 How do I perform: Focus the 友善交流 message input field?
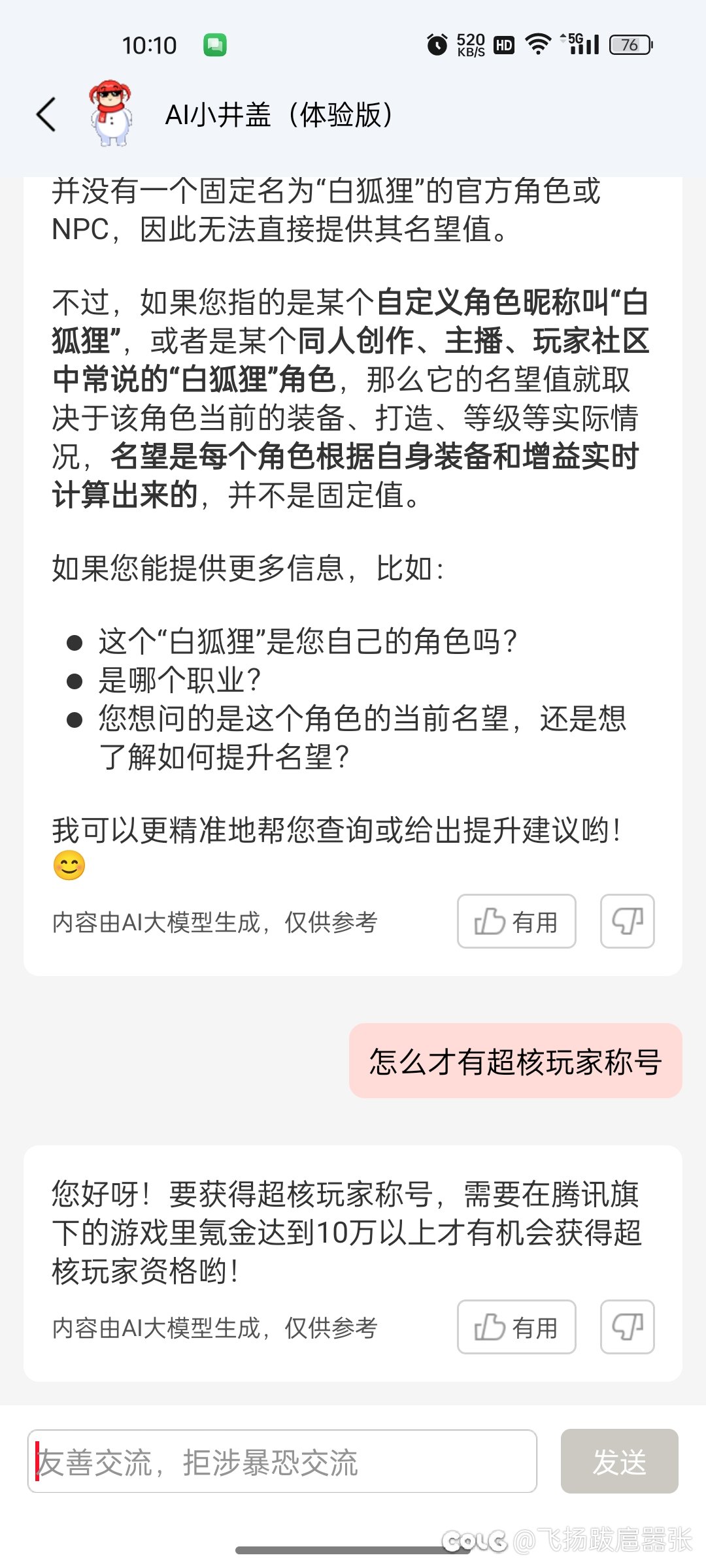(x=282, y=1462)
